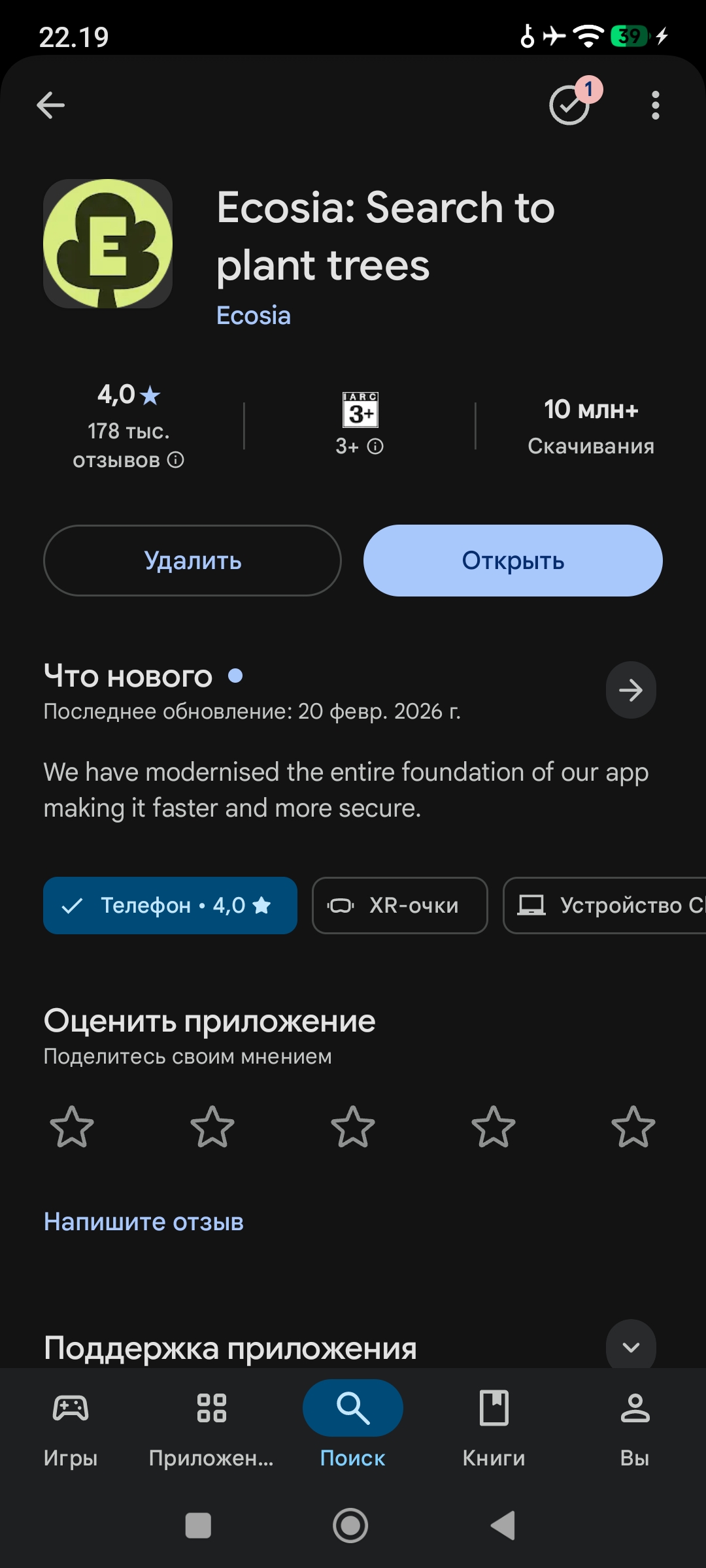Open the Ecosia developer page link
706x1568 pixels.
click(x=254, y=316)
